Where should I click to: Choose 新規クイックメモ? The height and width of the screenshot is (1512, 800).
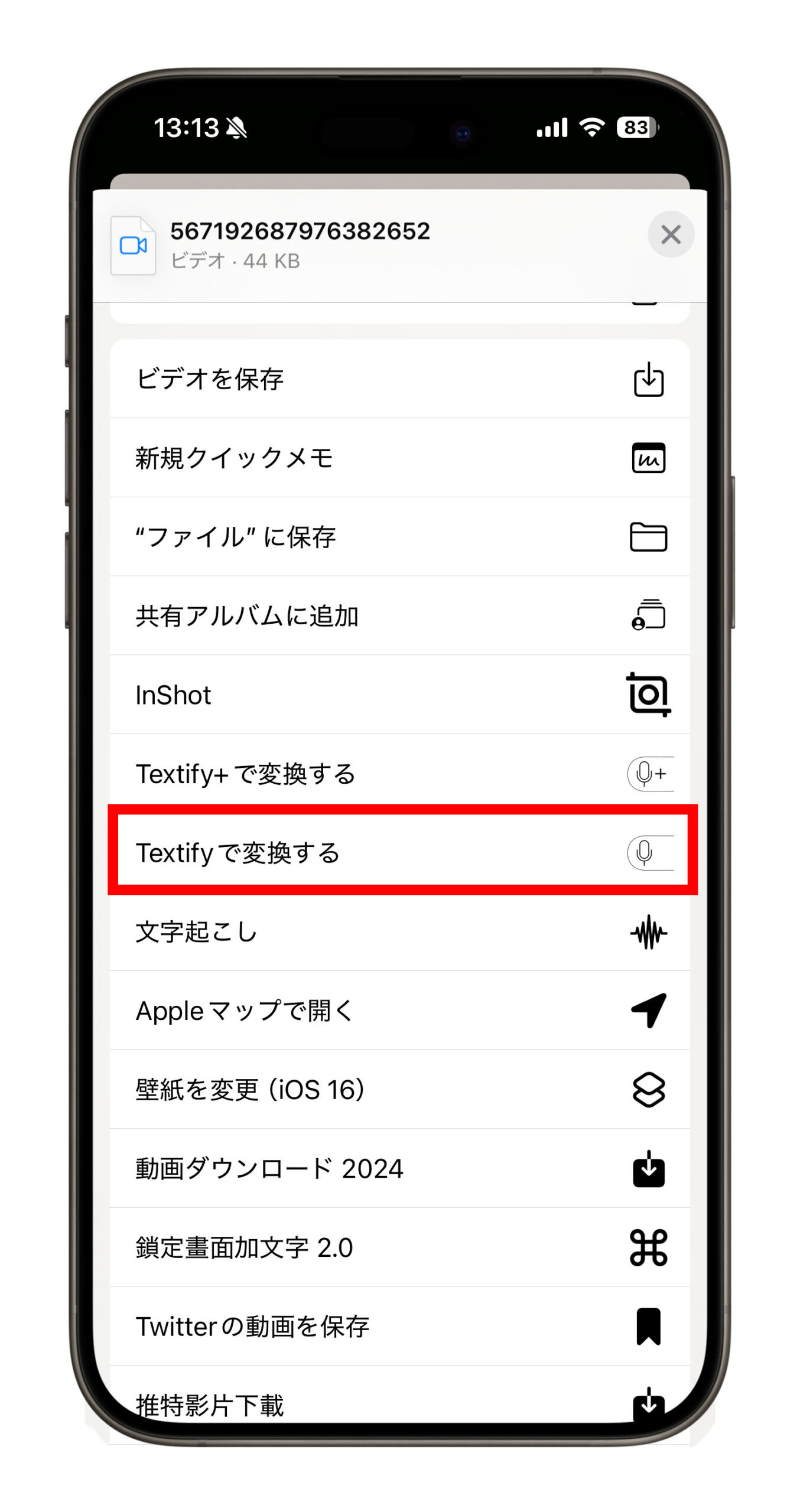coord(399,458)
